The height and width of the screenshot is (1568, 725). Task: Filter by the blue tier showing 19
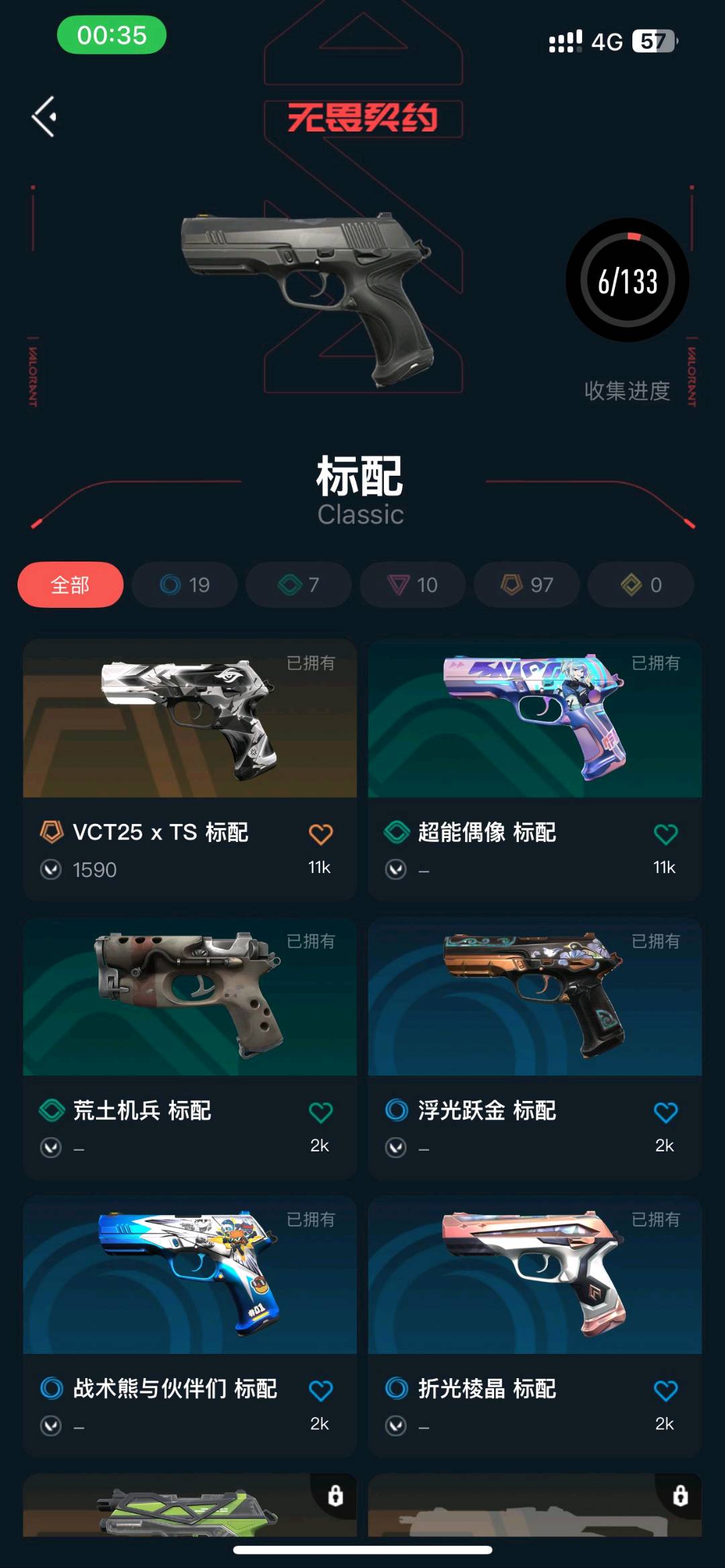tap(185, 585)
